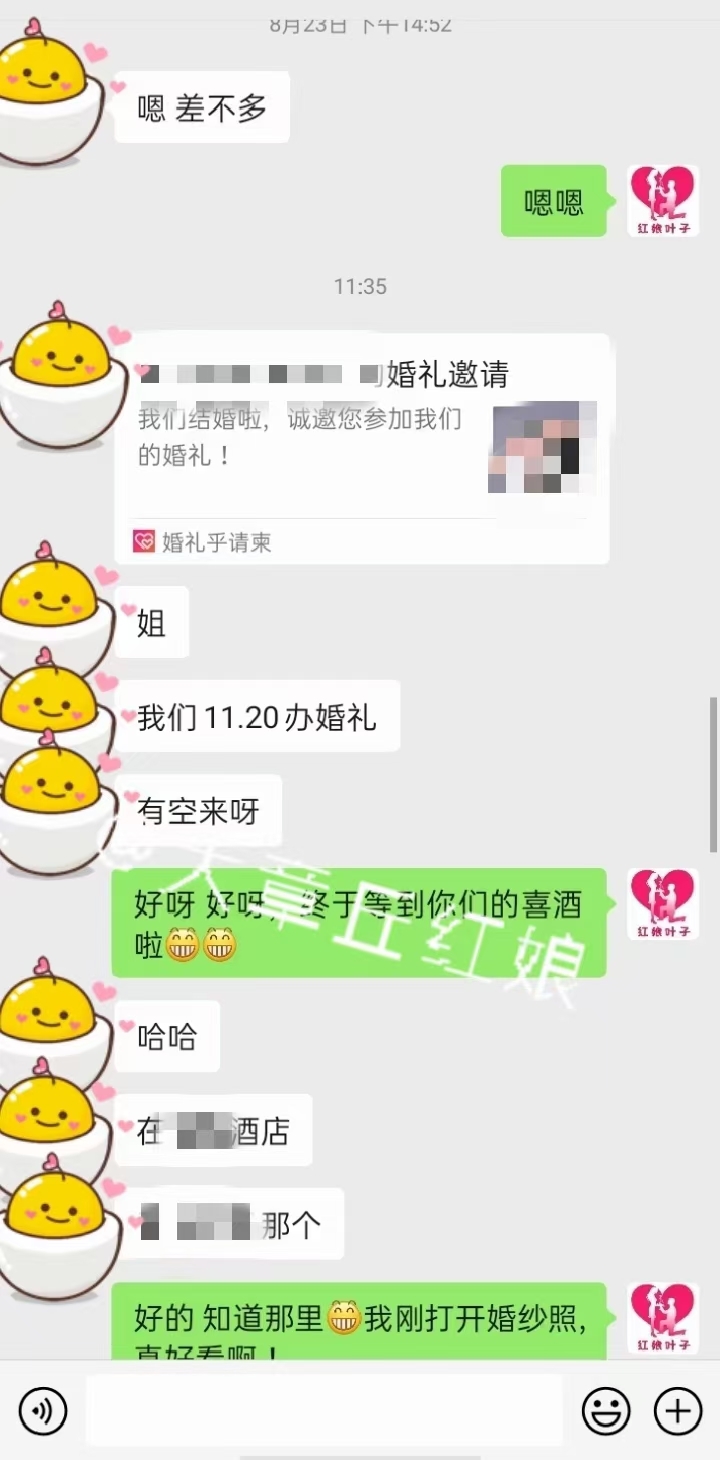Open the emoji sticker panel
This screenshot has height=1460, width=720.
click(606, 1411)
